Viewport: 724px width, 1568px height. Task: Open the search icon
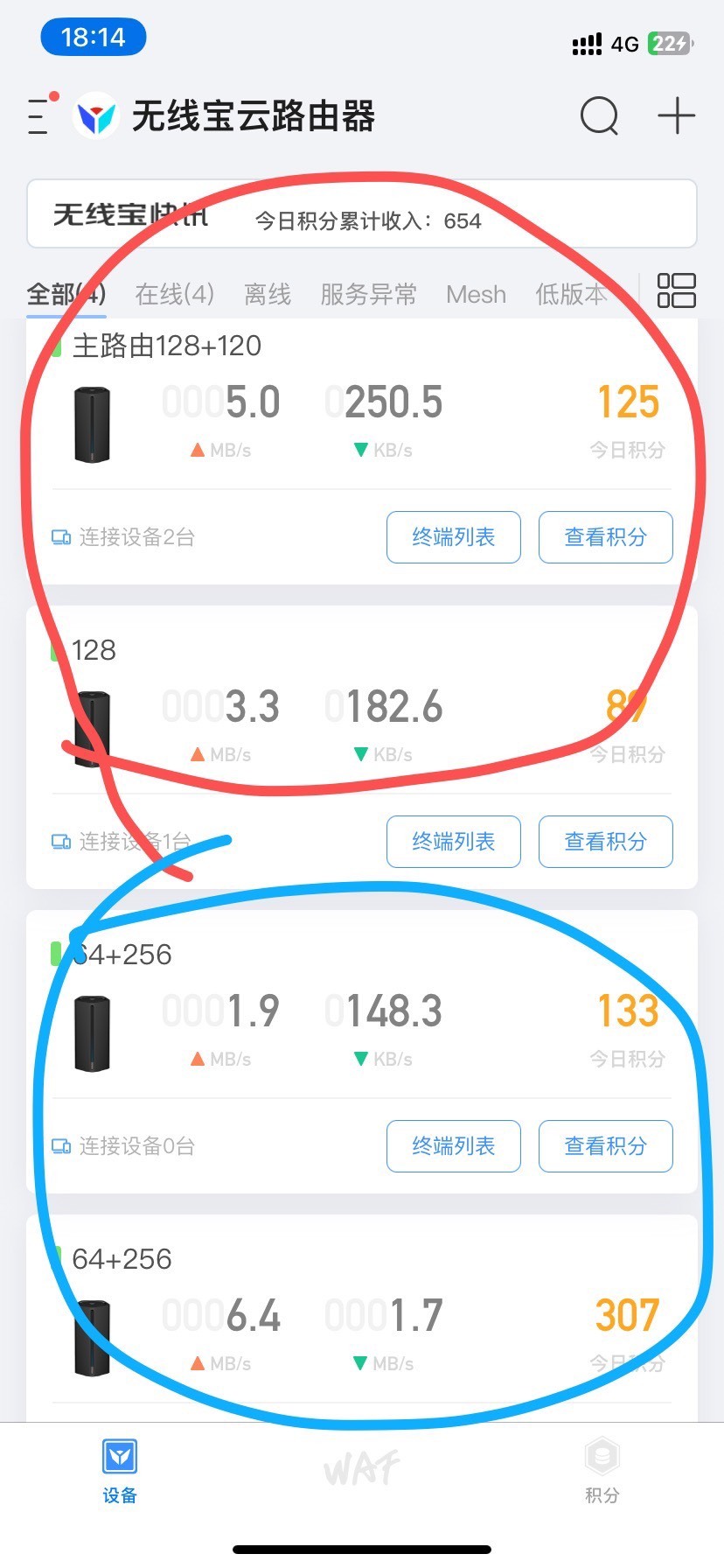[x=600, y=115]
